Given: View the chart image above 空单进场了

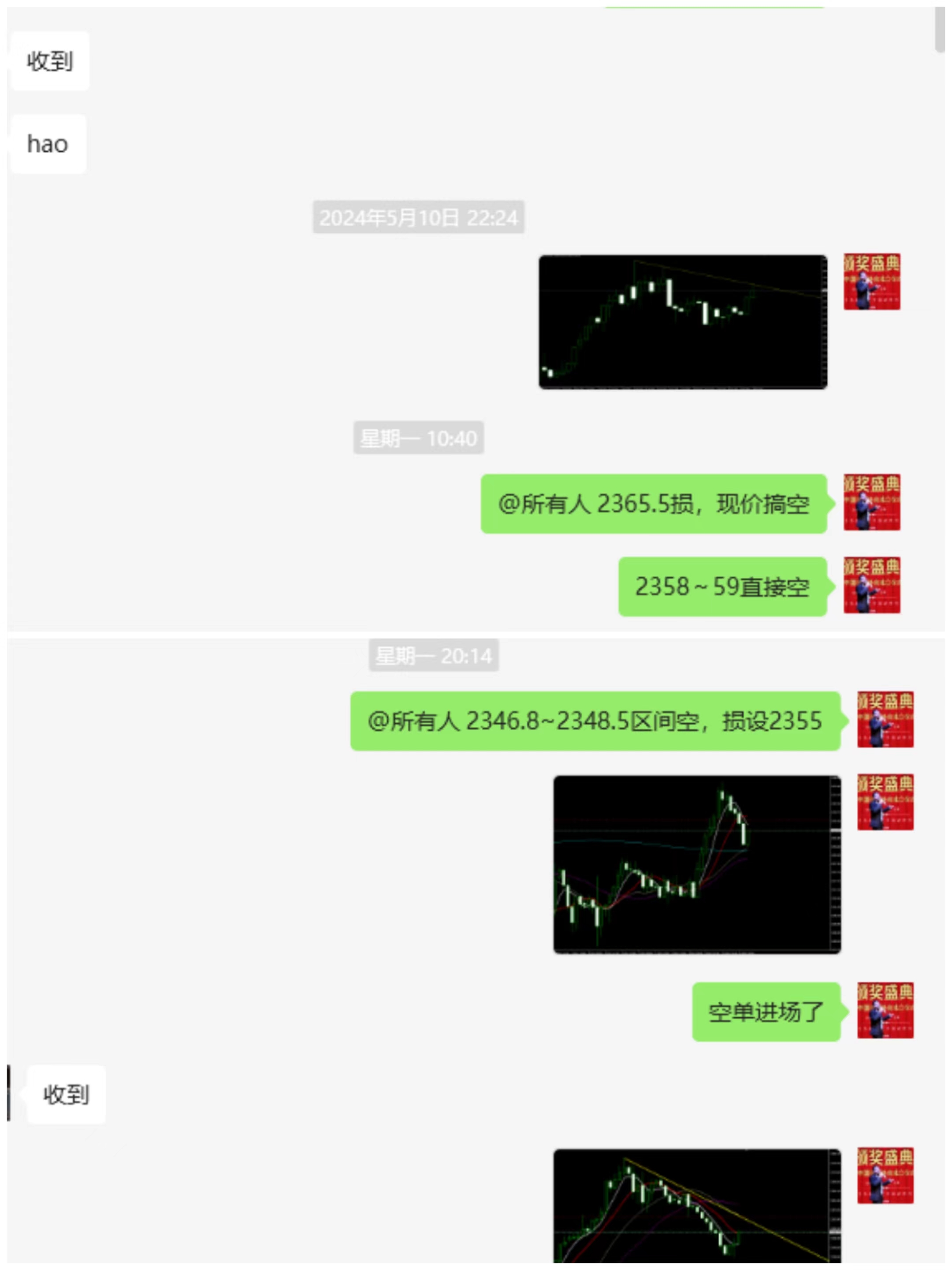Looking at the screenshot, I should coord(697,864).
